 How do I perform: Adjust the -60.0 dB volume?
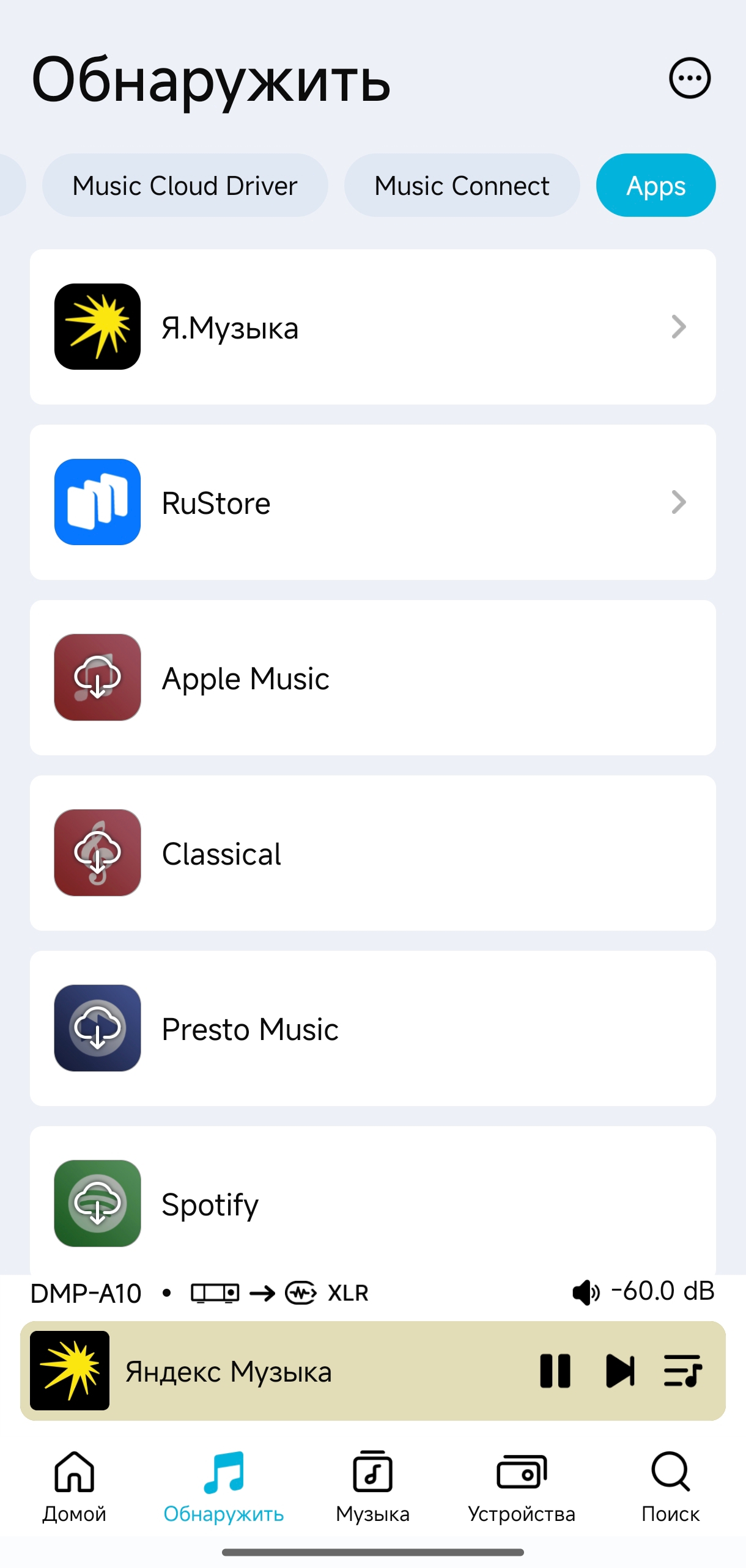click(643, 1292)
